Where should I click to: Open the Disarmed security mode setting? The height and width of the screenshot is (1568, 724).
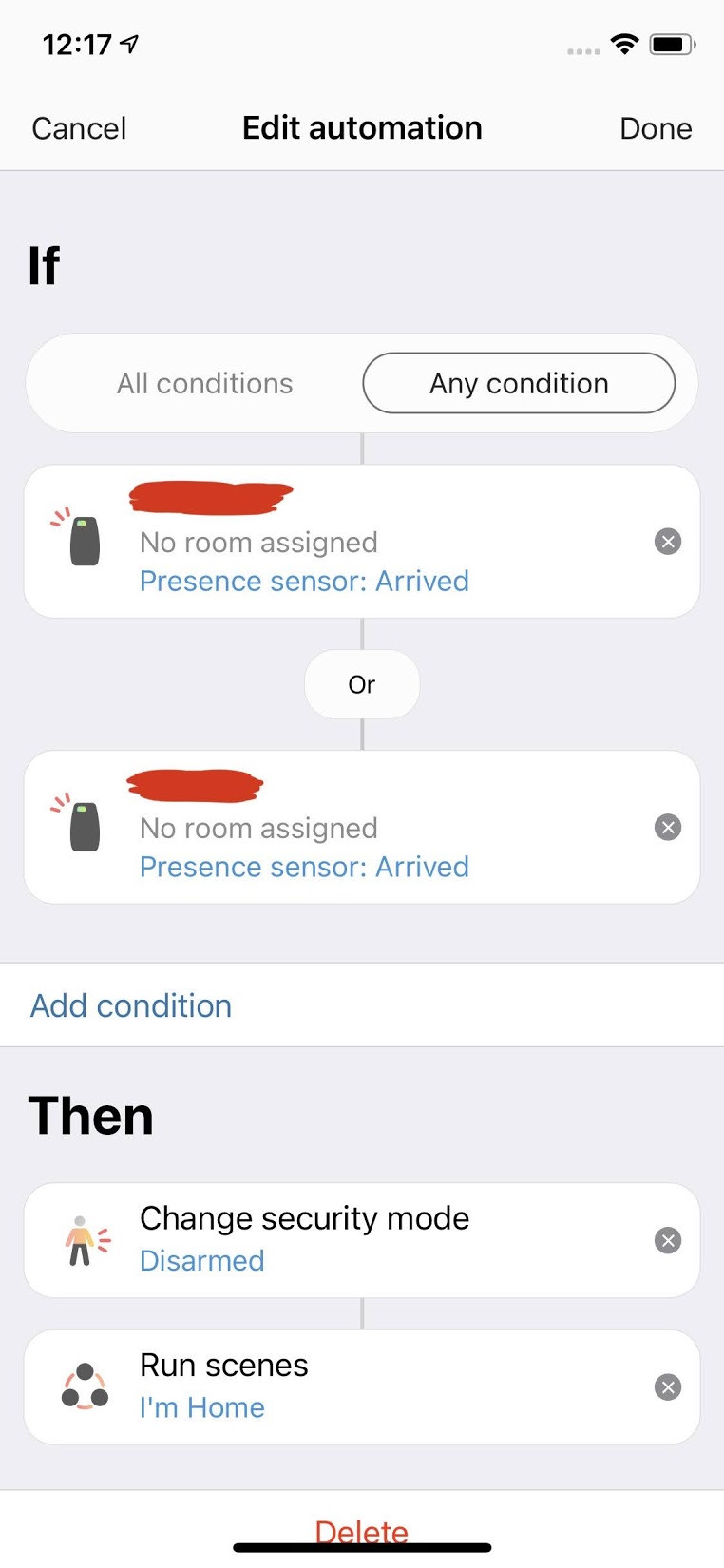201,1260
